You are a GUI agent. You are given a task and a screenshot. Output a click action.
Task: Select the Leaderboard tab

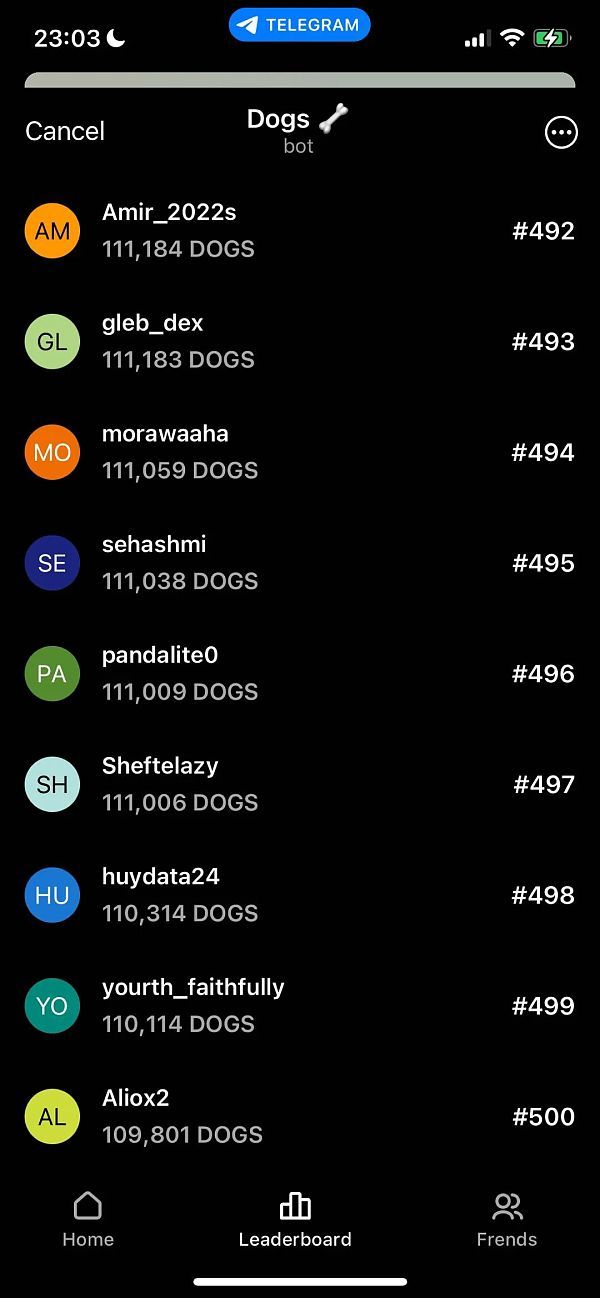point(295,1219)
